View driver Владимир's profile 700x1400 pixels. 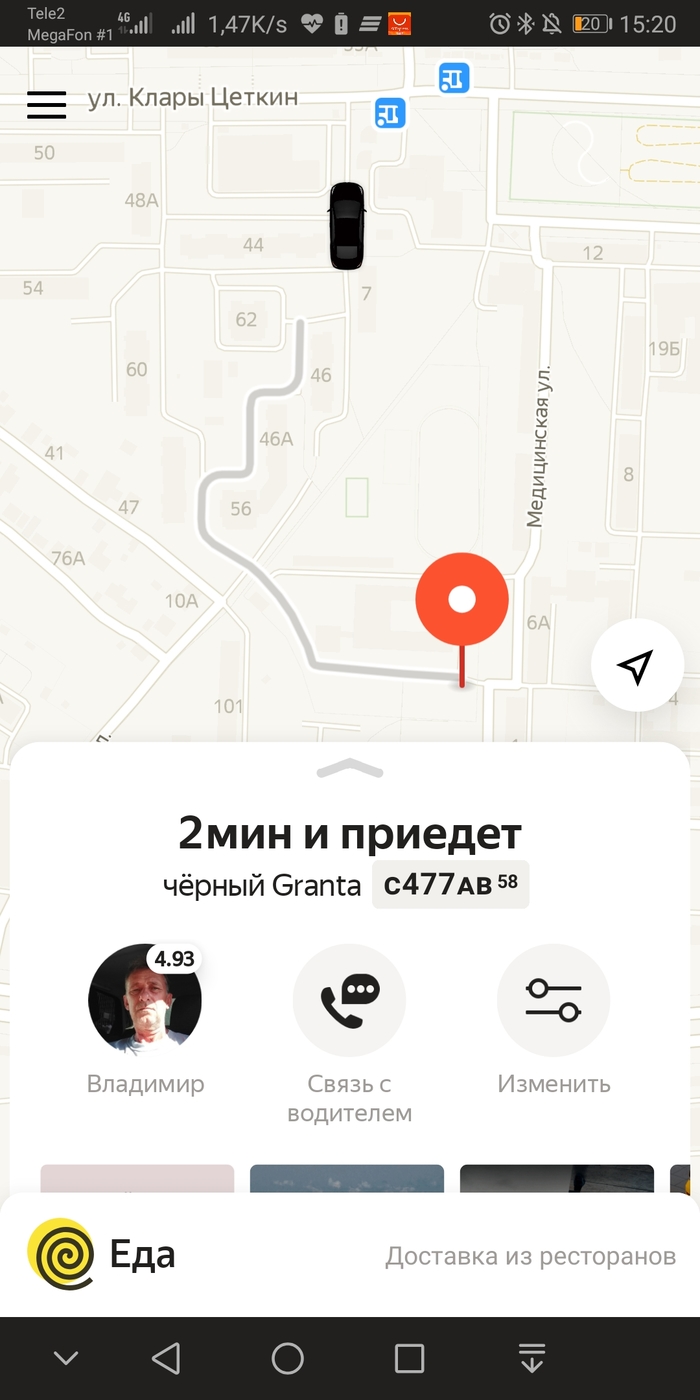click(145, 1000)
